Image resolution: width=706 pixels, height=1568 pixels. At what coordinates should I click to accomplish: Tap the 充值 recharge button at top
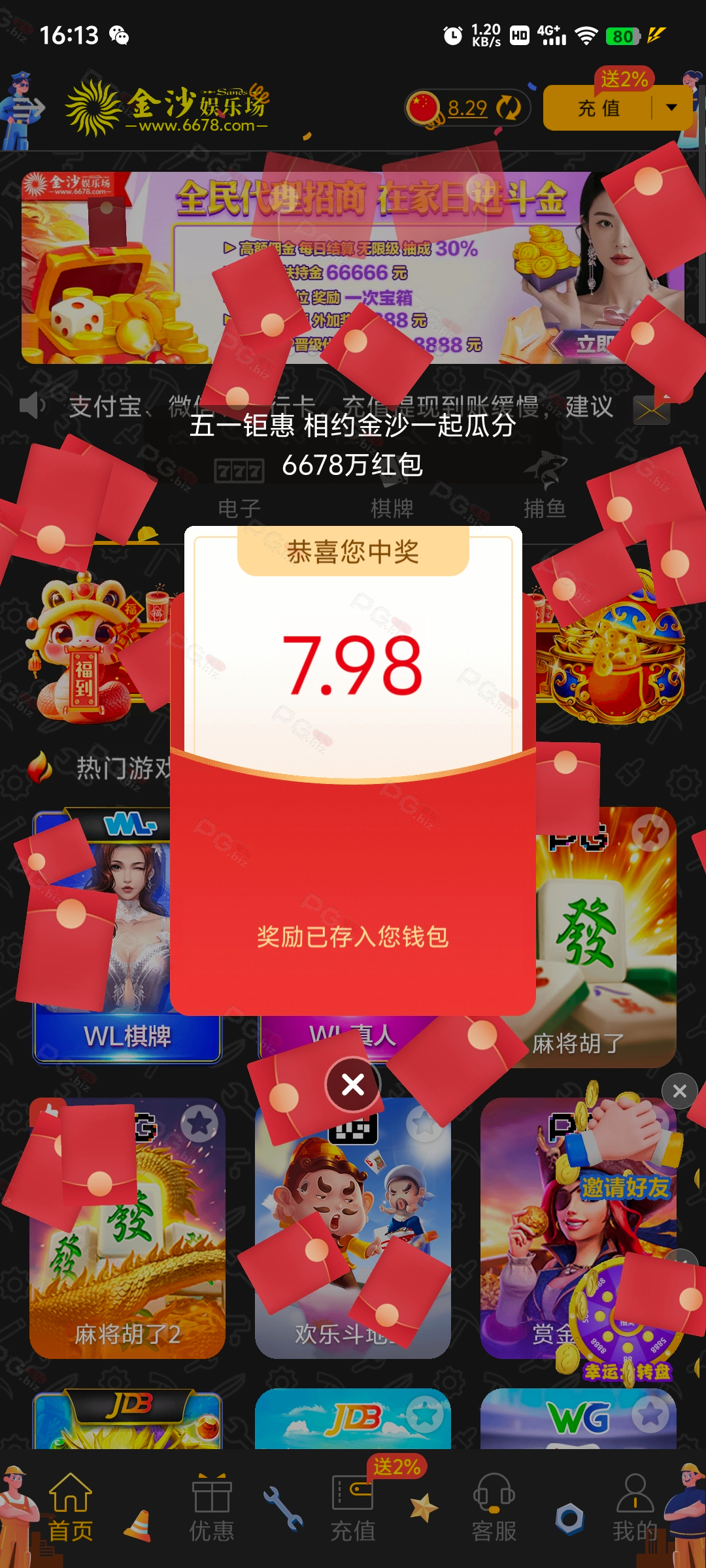point(598,108)
